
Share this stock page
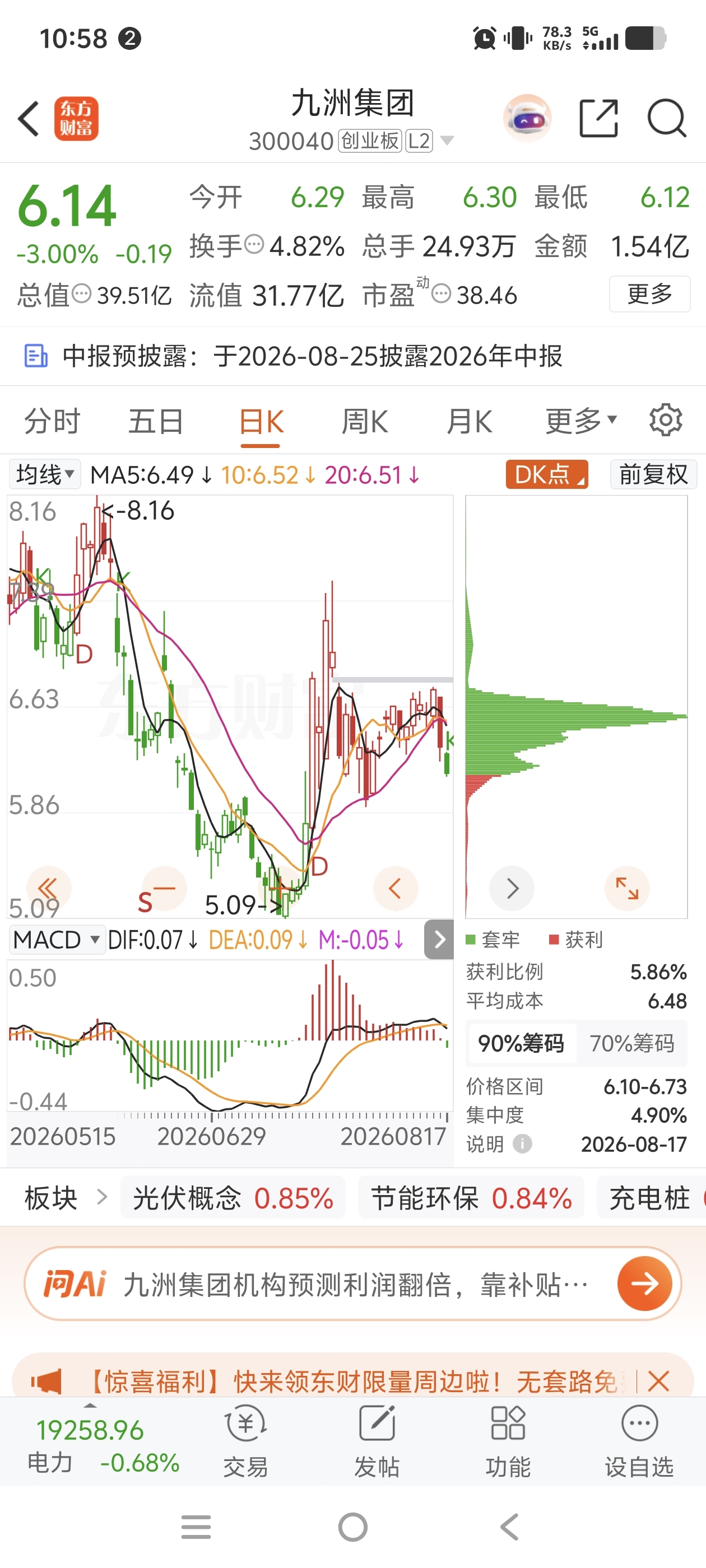pos(598,118)
